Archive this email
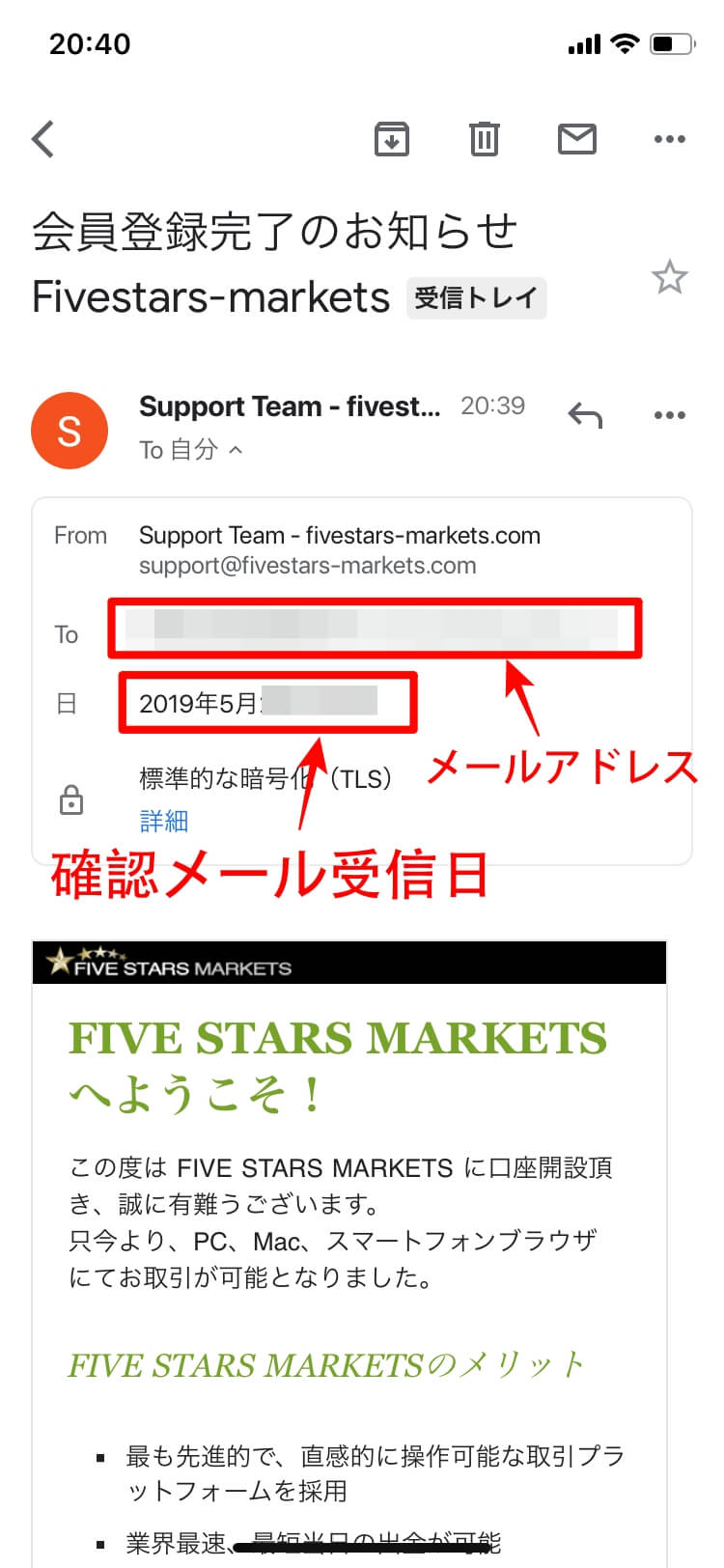Screen dimensions: 724x1568 [x=391, y=139]
